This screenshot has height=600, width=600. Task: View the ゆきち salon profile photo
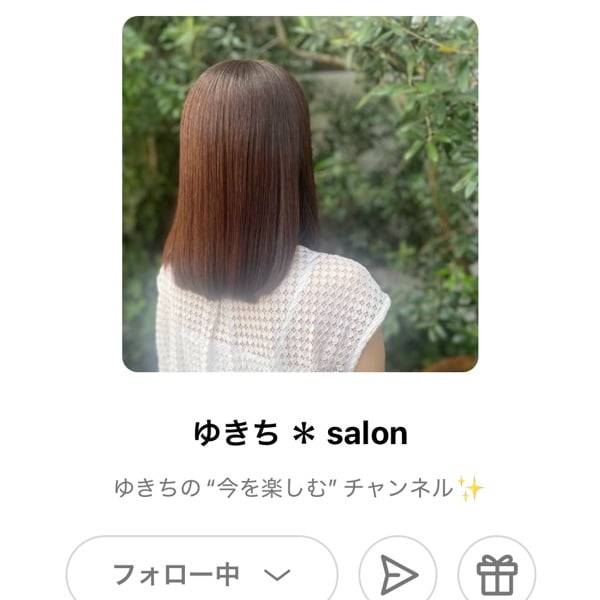point(300,194)
